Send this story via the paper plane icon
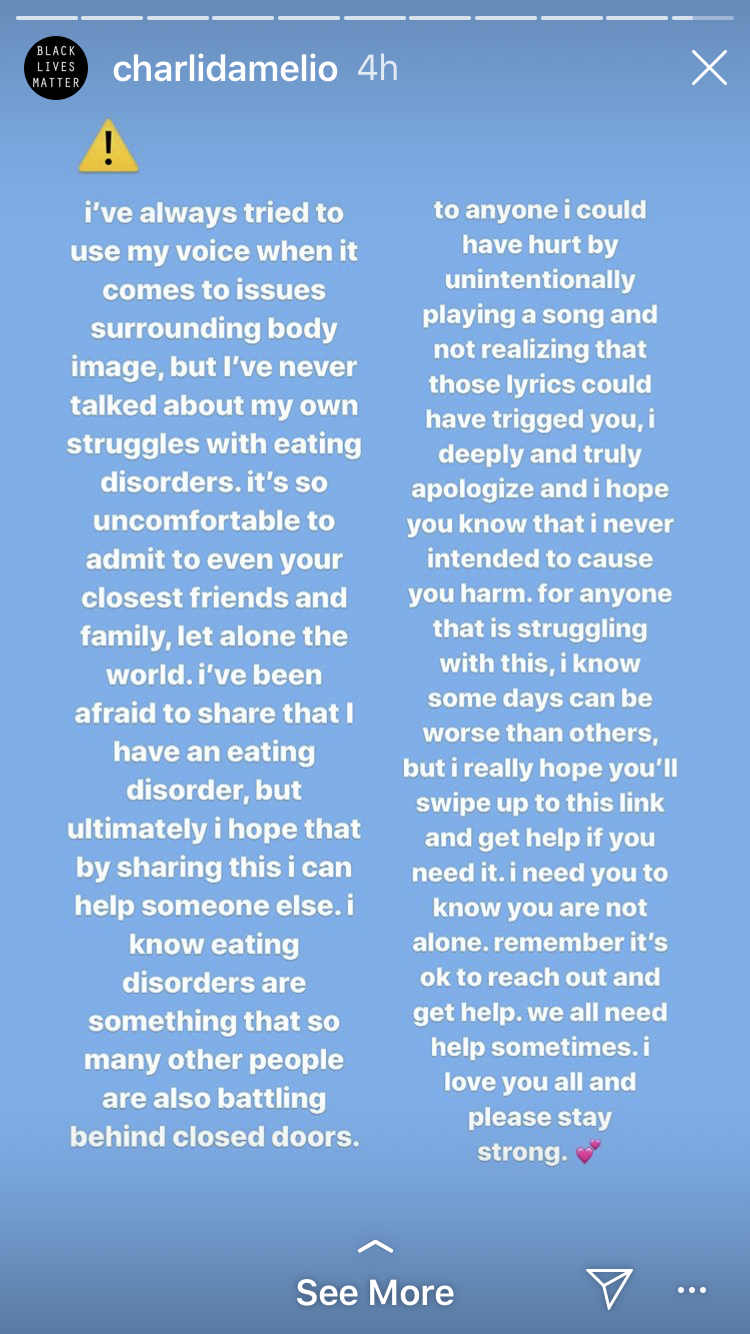 click(609, 1290)
